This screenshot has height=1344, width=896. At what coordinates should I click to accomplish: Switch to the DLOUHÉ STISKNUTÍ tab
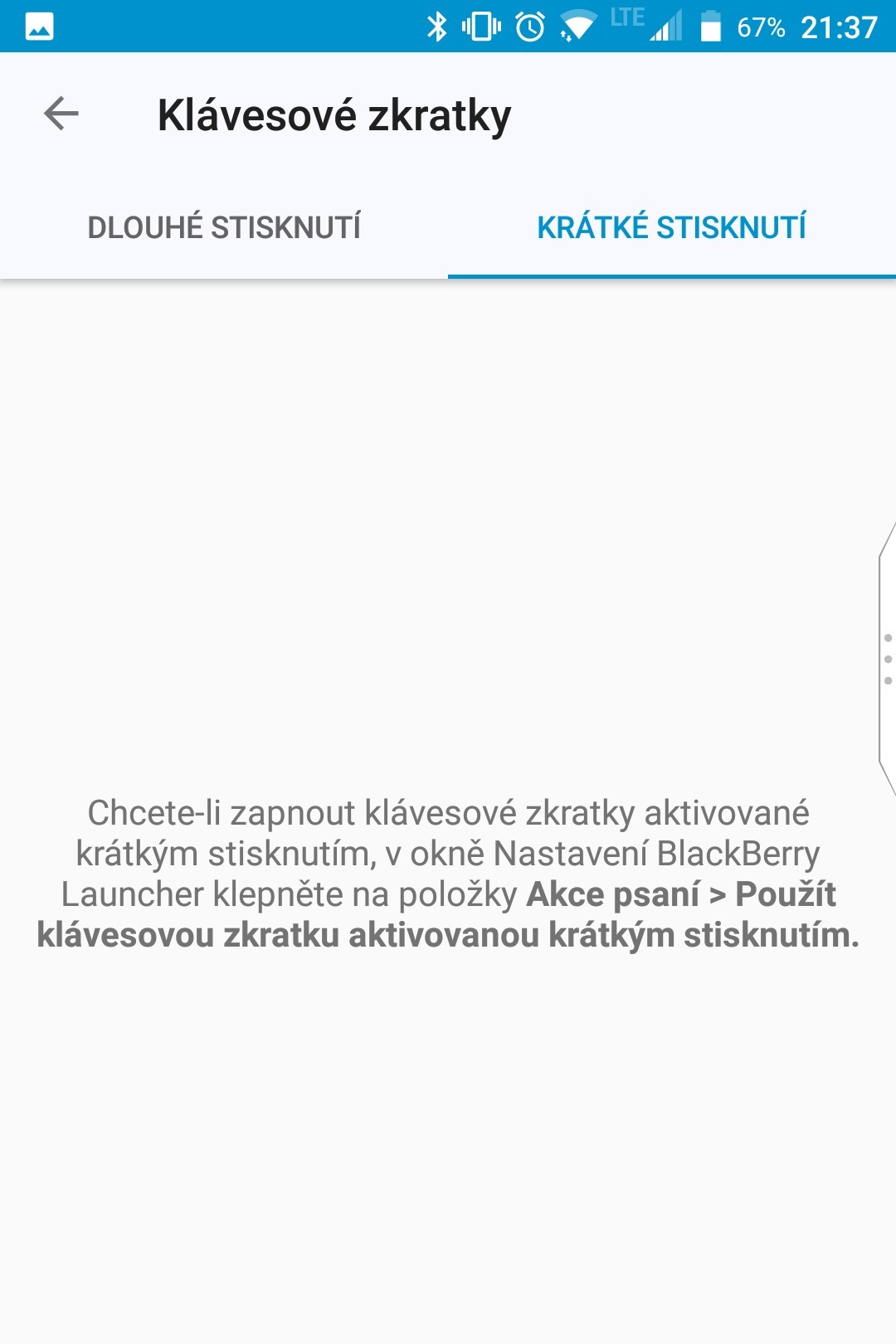224,226
